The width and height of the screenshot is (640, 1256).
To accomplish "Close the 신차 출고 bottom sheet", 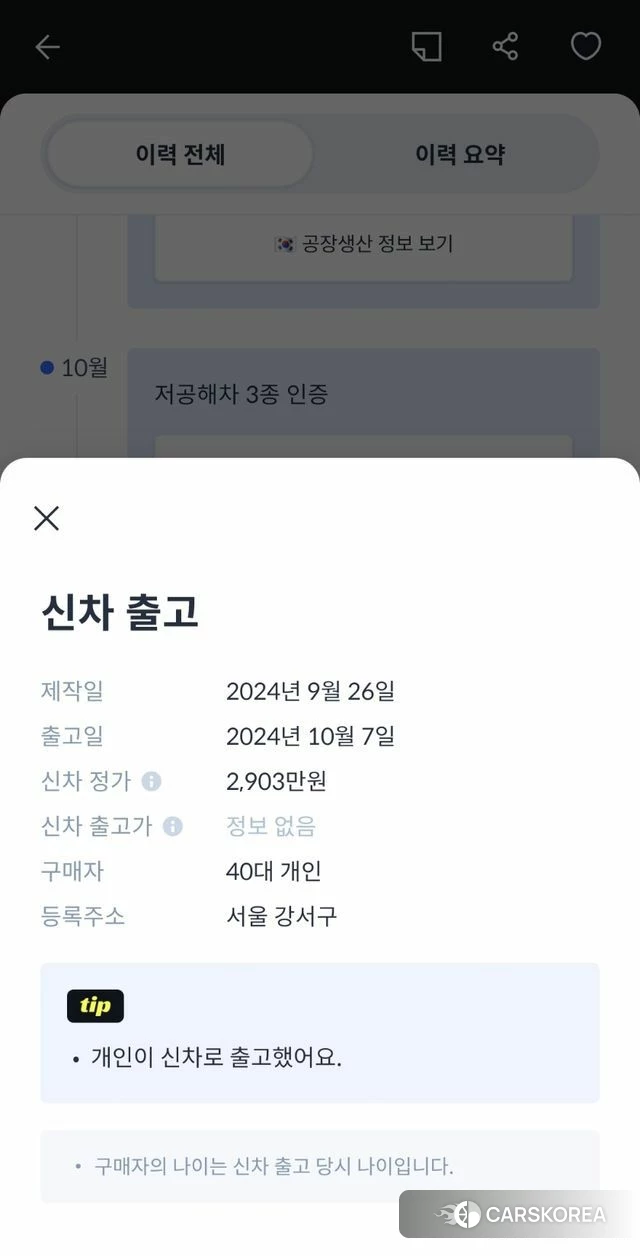I will point(46,518).
